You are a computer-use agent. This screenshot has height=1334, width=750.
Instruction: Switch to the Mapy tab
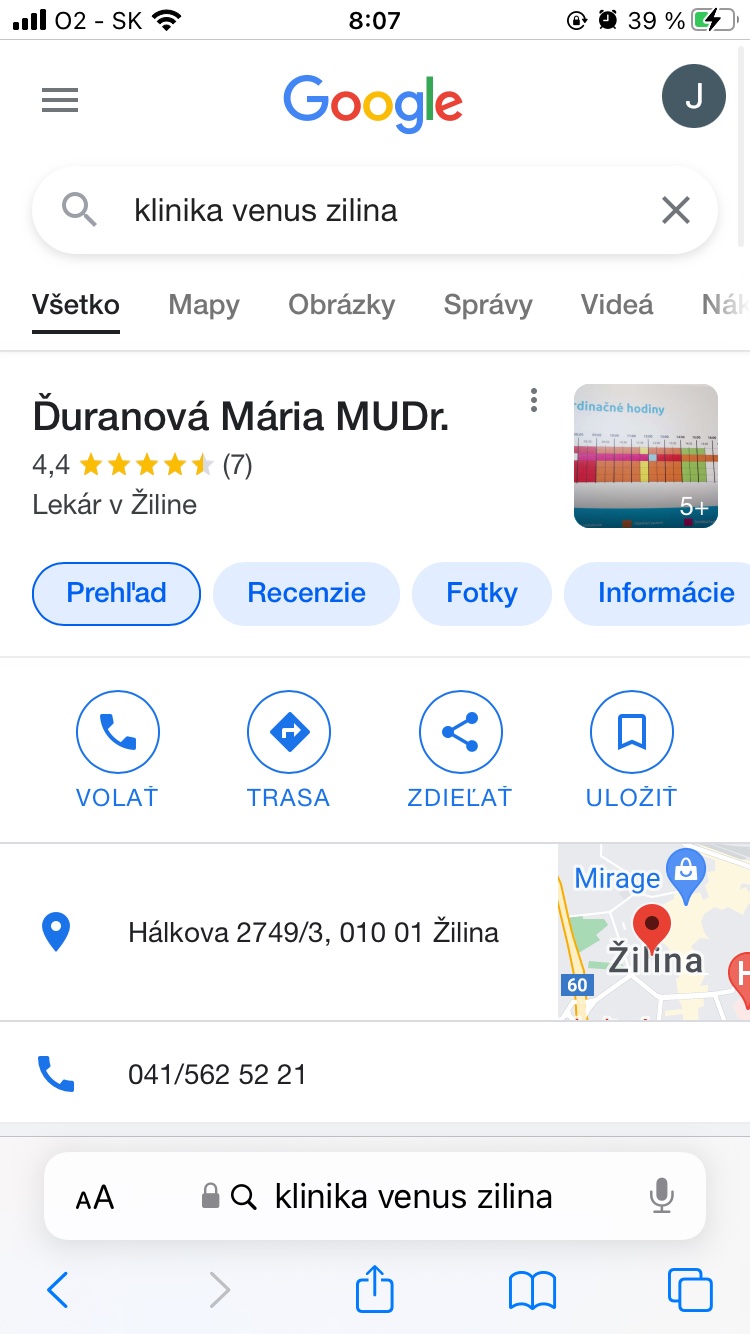204,305
